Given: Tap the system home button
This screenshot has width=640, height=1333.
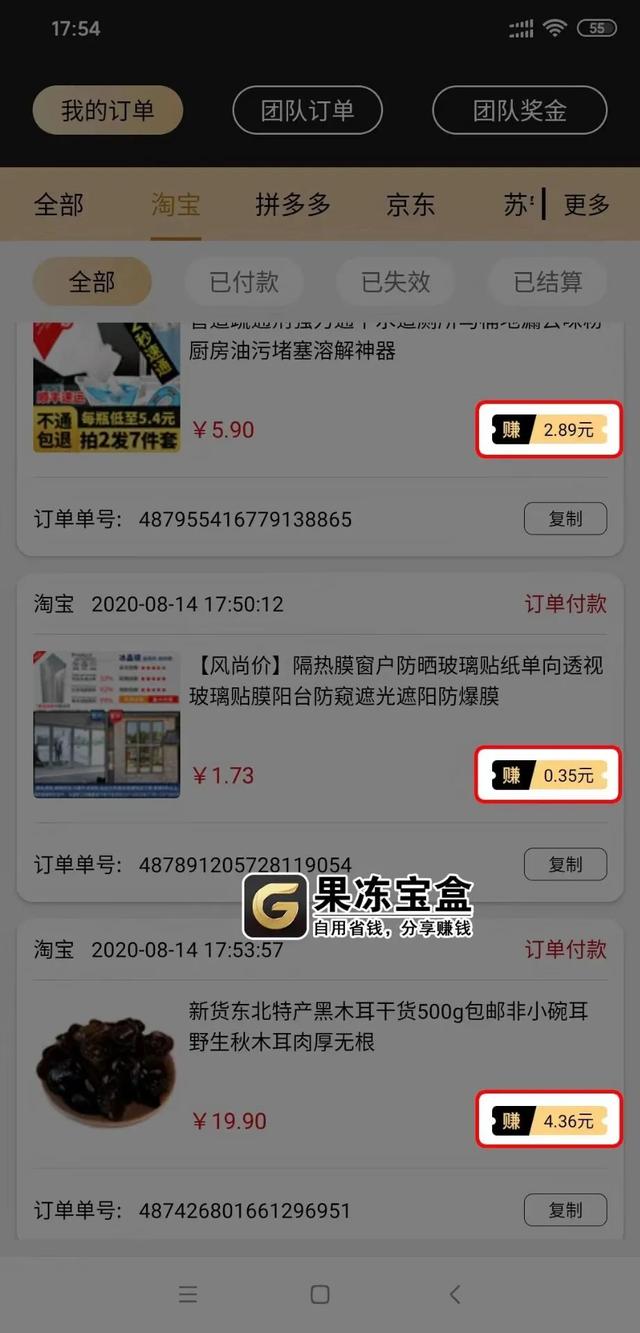Looking at the screenshot, I should 320,1294.
